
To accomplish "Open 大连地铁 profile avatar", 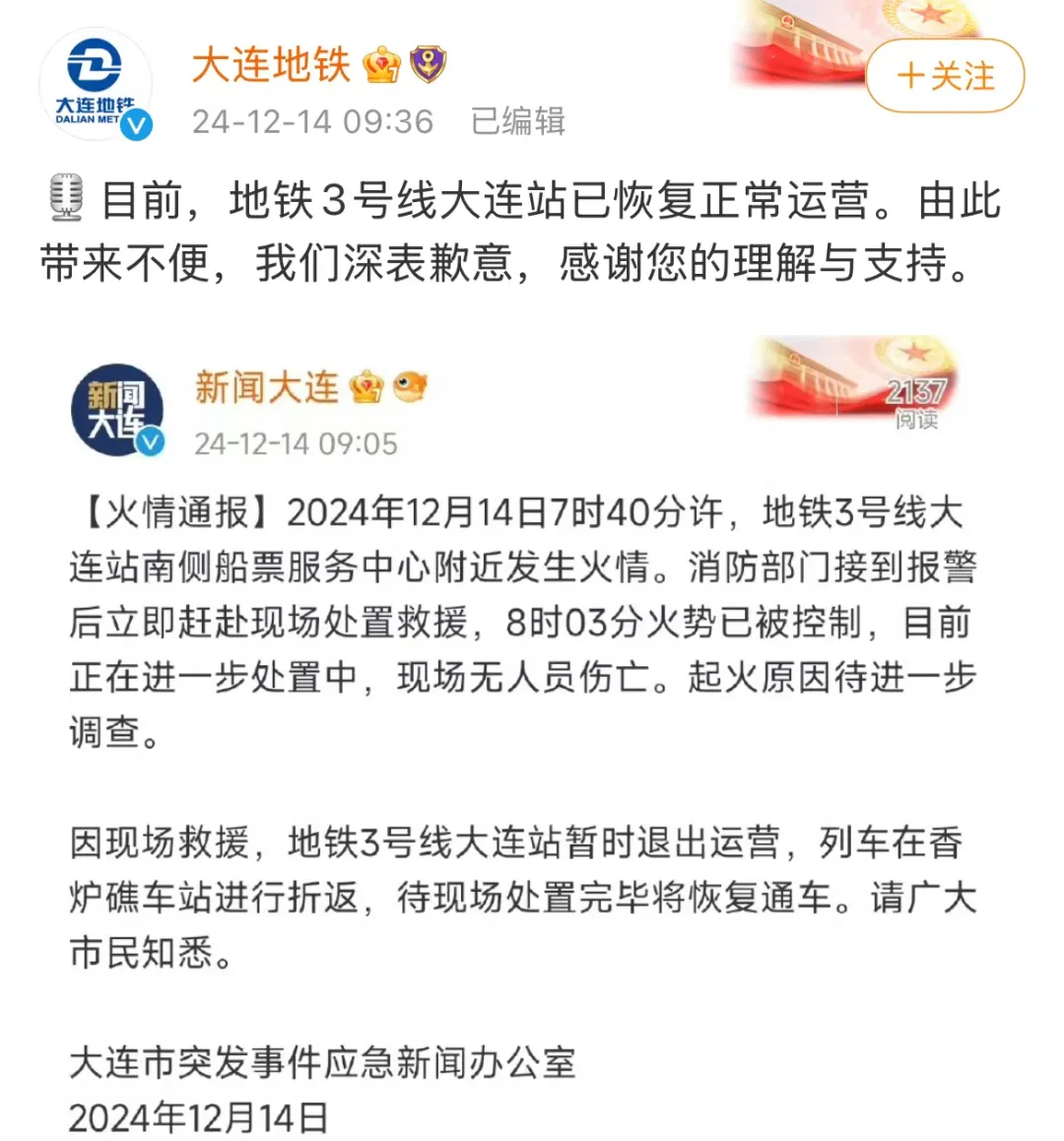I will tap(96, 84).
